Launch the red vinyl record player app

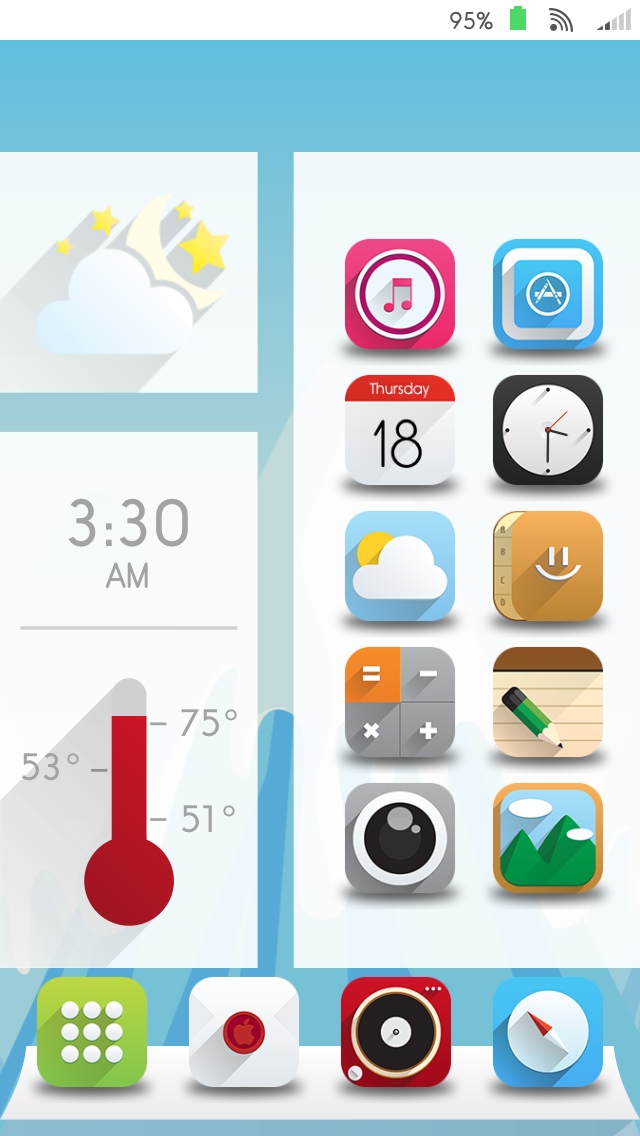[396, 1032]
